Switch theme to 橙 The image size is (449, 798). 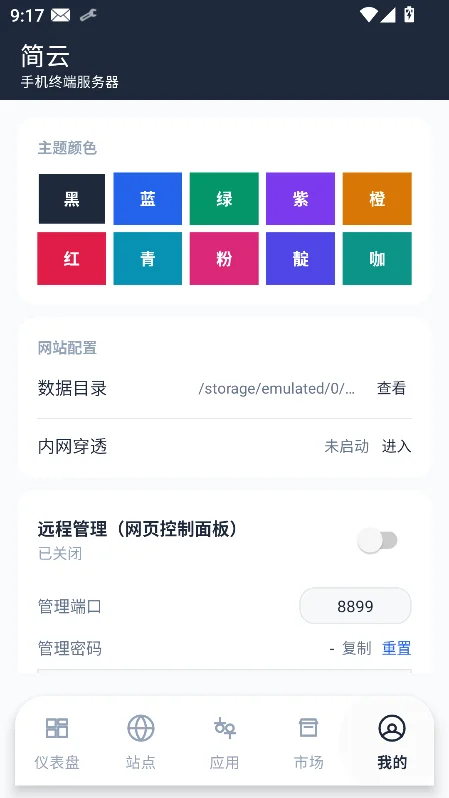pyautogui.click(x=377, y=198)
